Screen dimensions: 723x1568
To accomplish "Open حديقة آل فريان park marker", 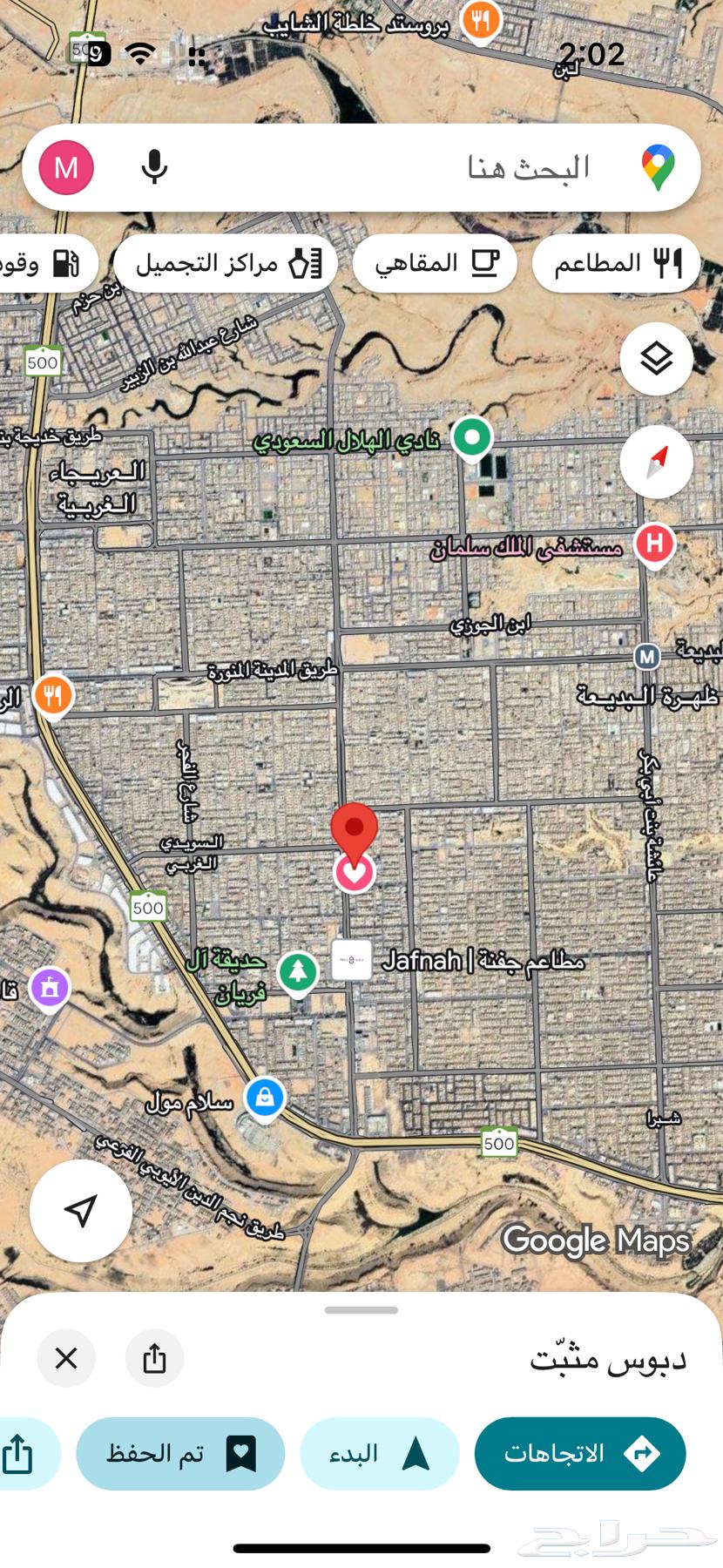I will tap(298, 970).
